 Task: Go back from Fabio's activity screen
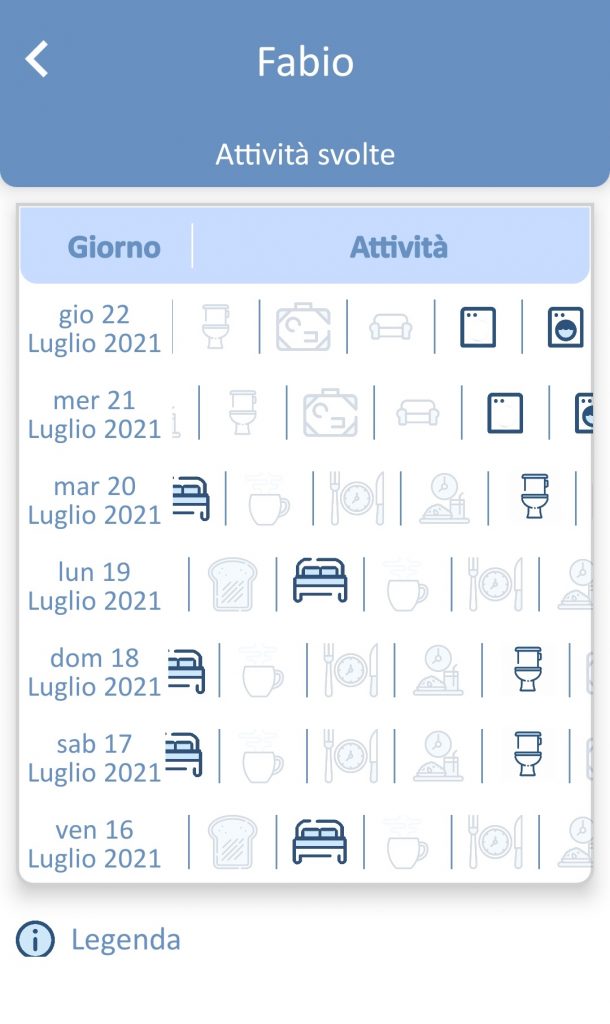pos(37,59)
